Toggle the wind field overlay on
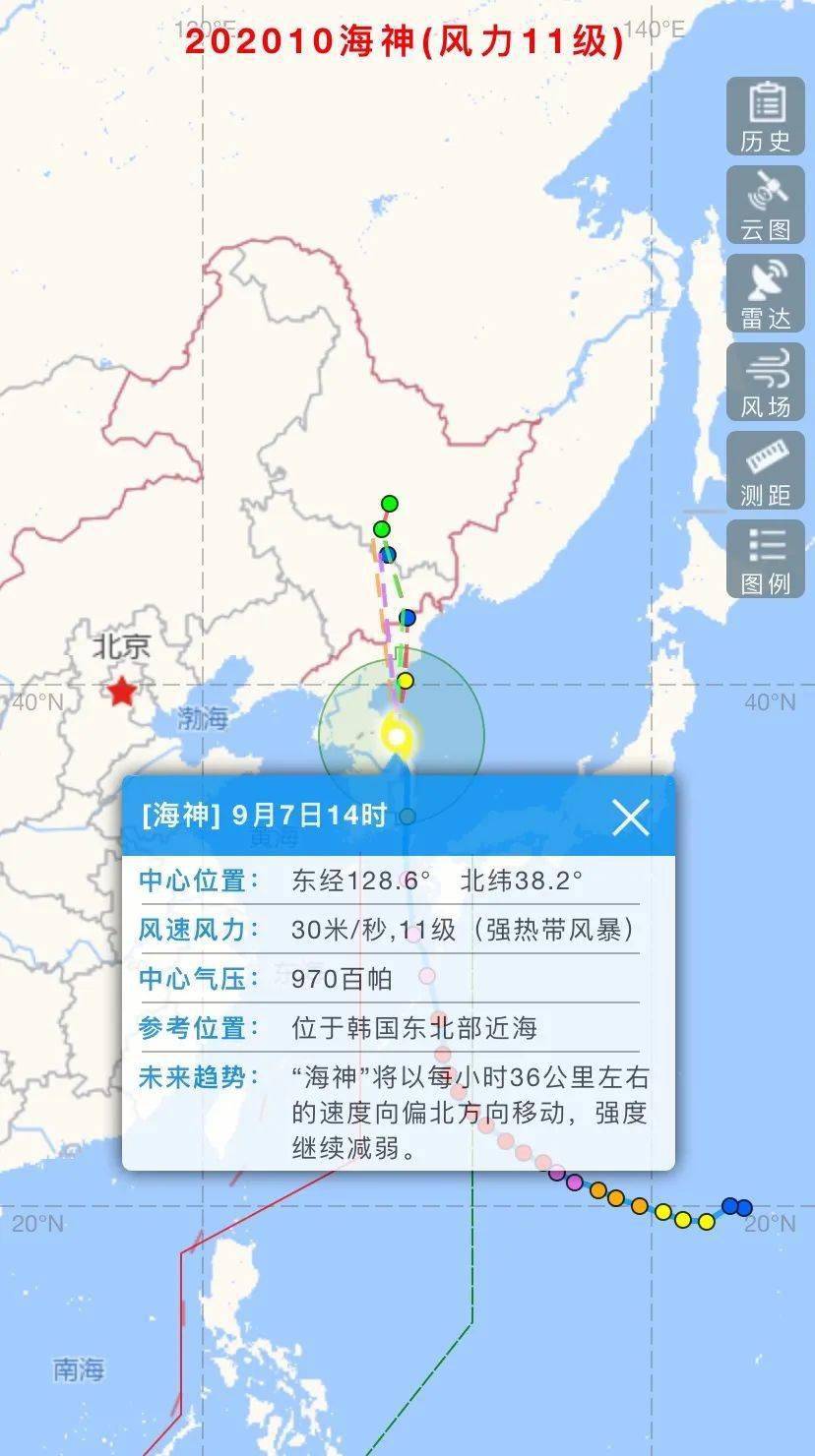Screen dimensions: 815x1456 coord(767,384)
